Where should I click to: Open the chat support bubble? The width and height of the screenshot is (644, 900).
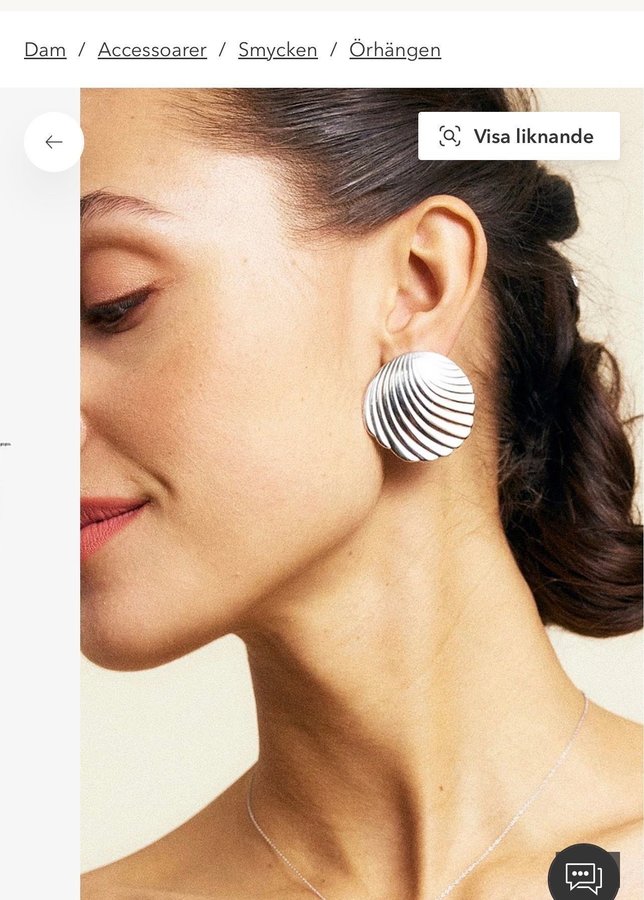[583, 877]
